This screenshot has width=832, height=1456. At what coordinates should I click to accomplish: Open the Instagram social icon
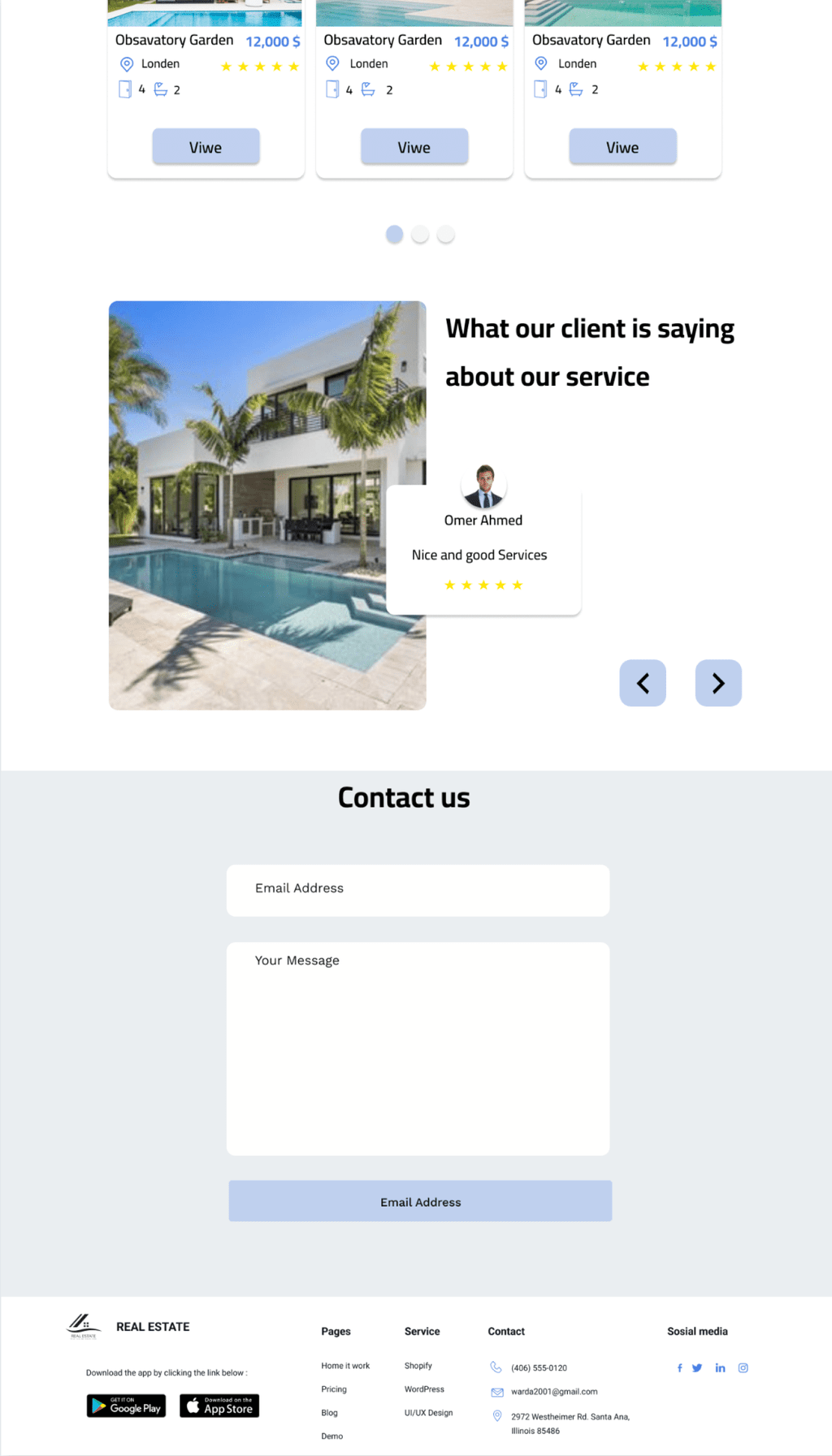point(743,1368)
